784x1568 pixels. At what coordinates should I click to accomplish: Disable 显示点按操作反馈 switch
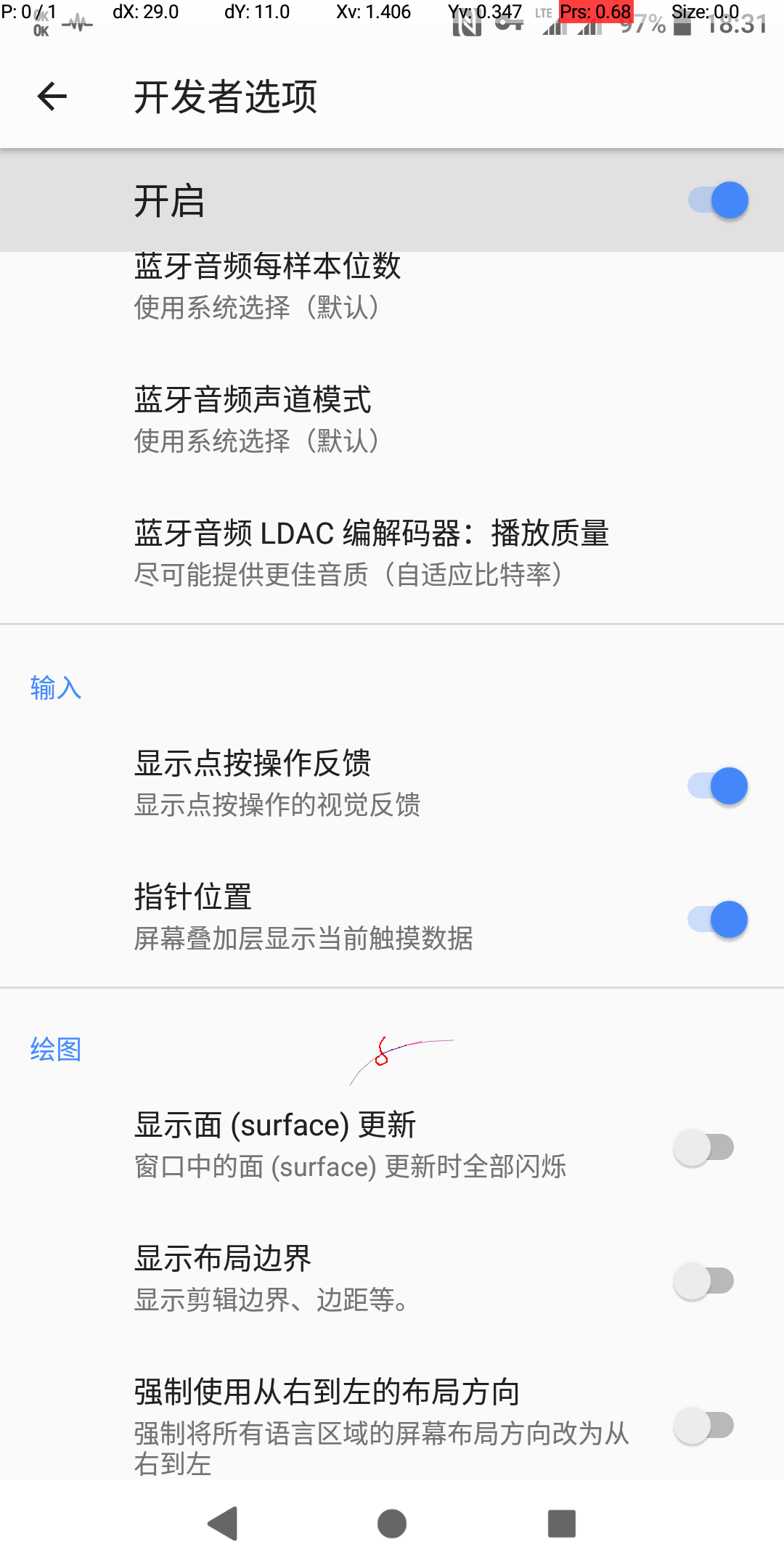pyautogui.click(x=717, y=786)
